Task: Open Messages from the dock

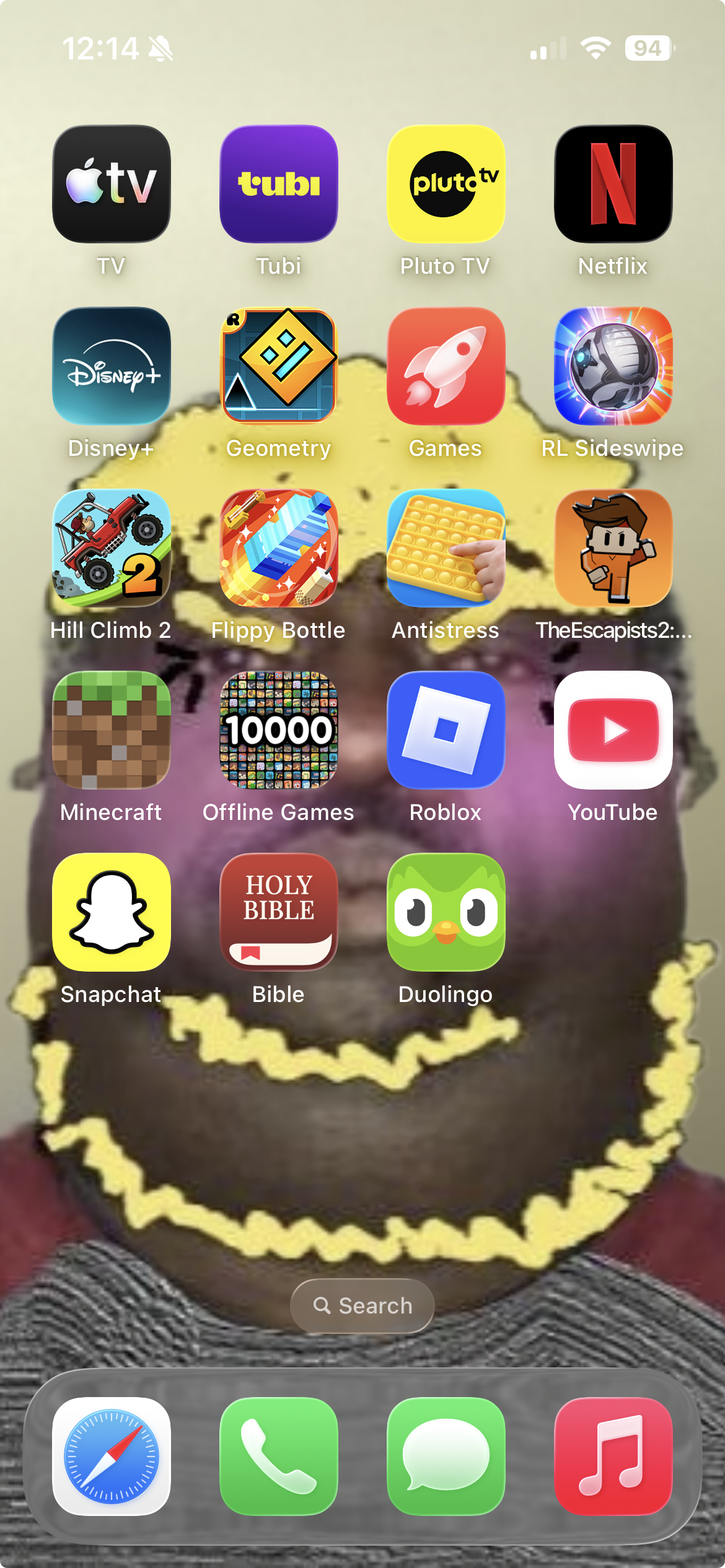Action: coord(446,1457)
